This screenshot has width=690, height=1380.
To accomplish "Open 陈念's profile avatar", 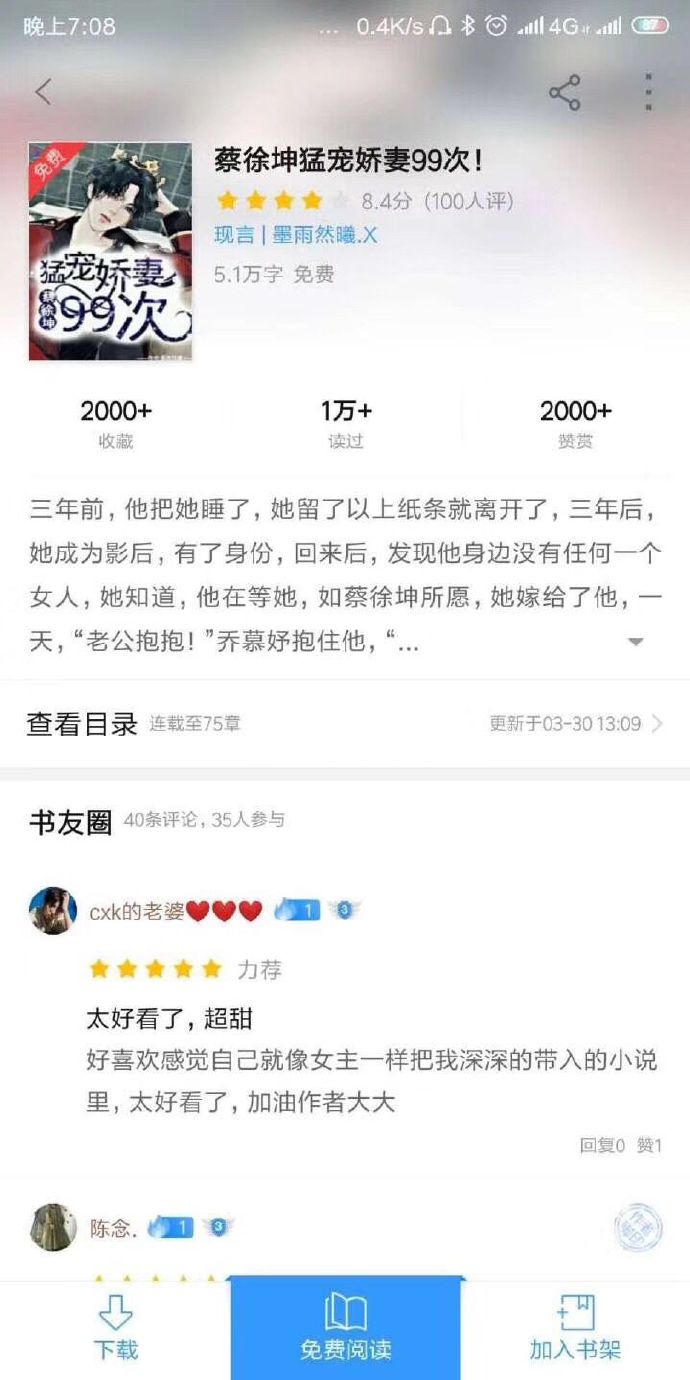I will pyautogui.click(x=53, y=1227).
